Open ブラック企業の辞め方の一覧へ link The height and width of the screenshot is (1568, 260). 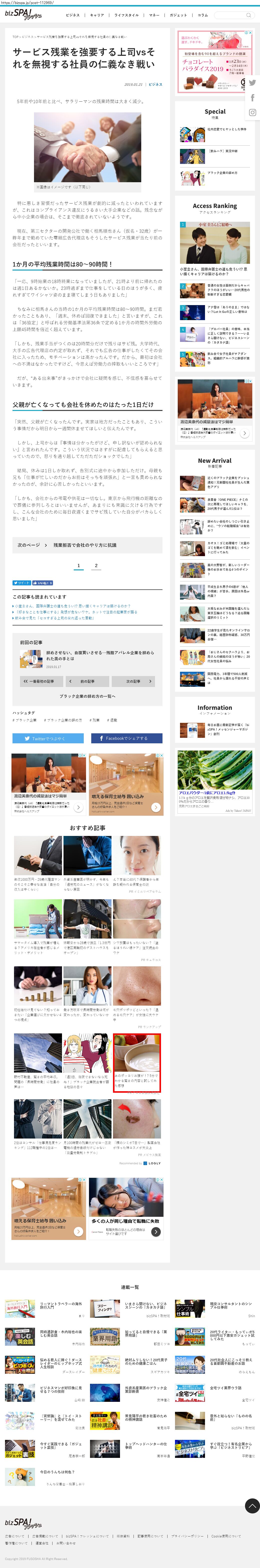[87, 696]
